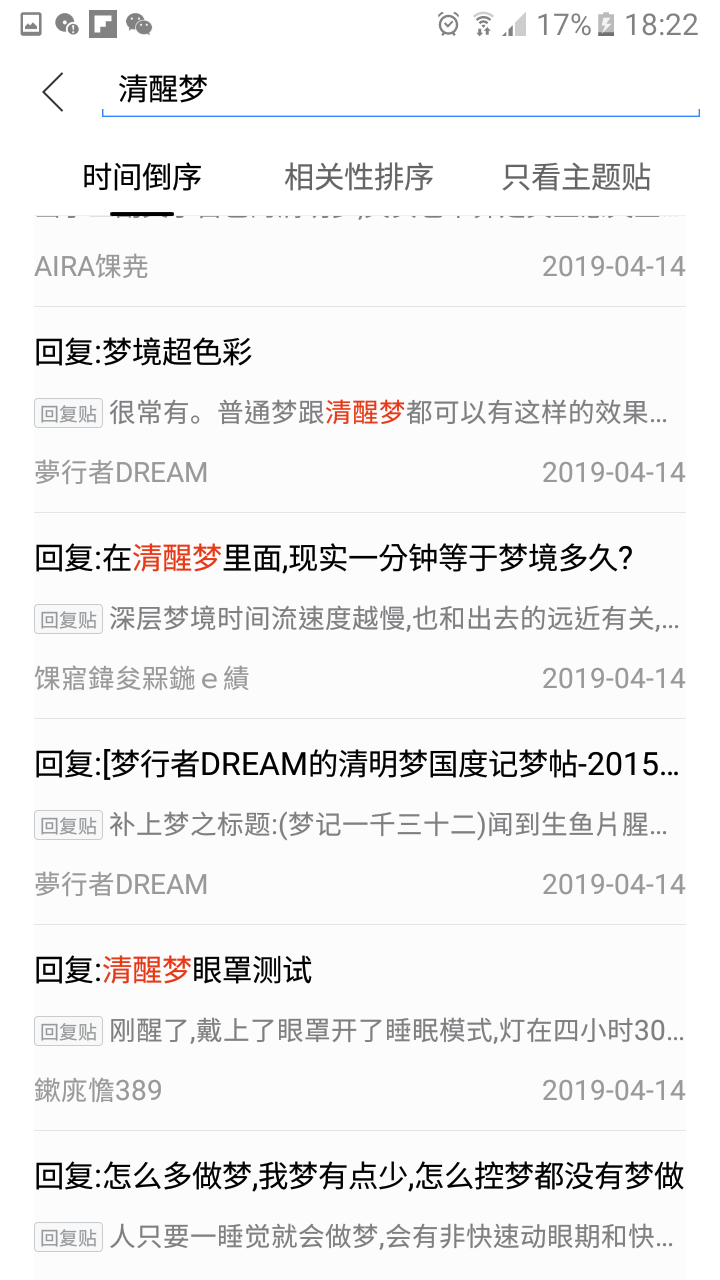Open the reply about 怎么多做梦
Viewport: 720px width, 1280px height.
360,1206
